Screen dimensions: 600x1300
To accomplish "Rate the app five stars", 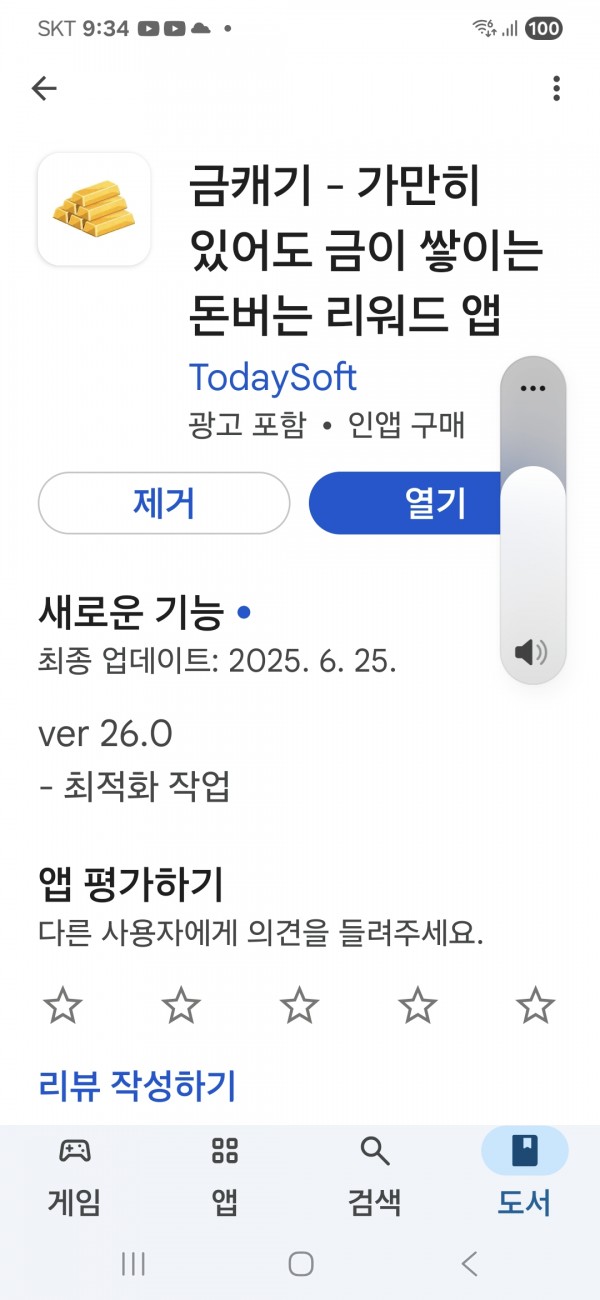I will [536, 1005].
